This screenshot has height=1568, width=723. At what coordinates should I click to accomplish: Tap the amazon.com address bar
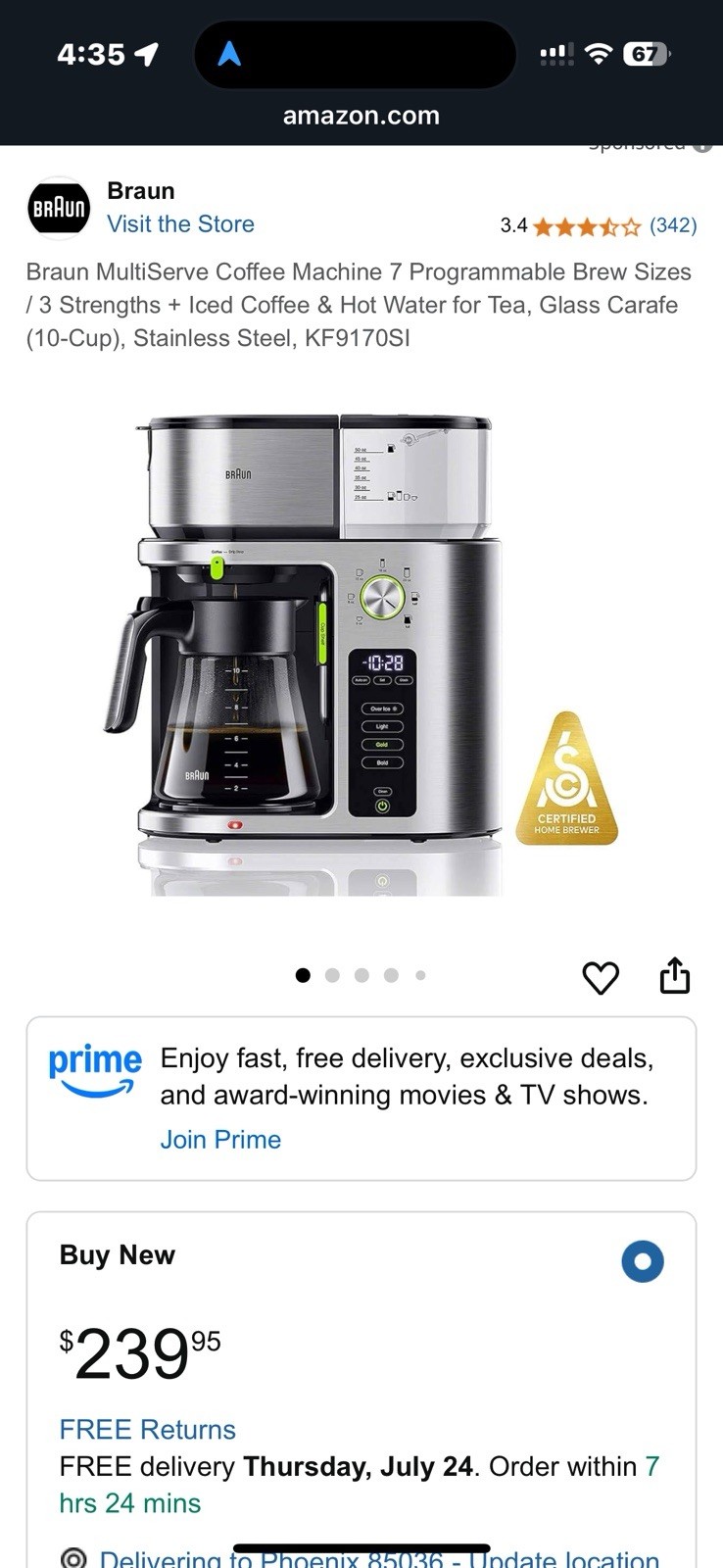click(x=361, y=116)
